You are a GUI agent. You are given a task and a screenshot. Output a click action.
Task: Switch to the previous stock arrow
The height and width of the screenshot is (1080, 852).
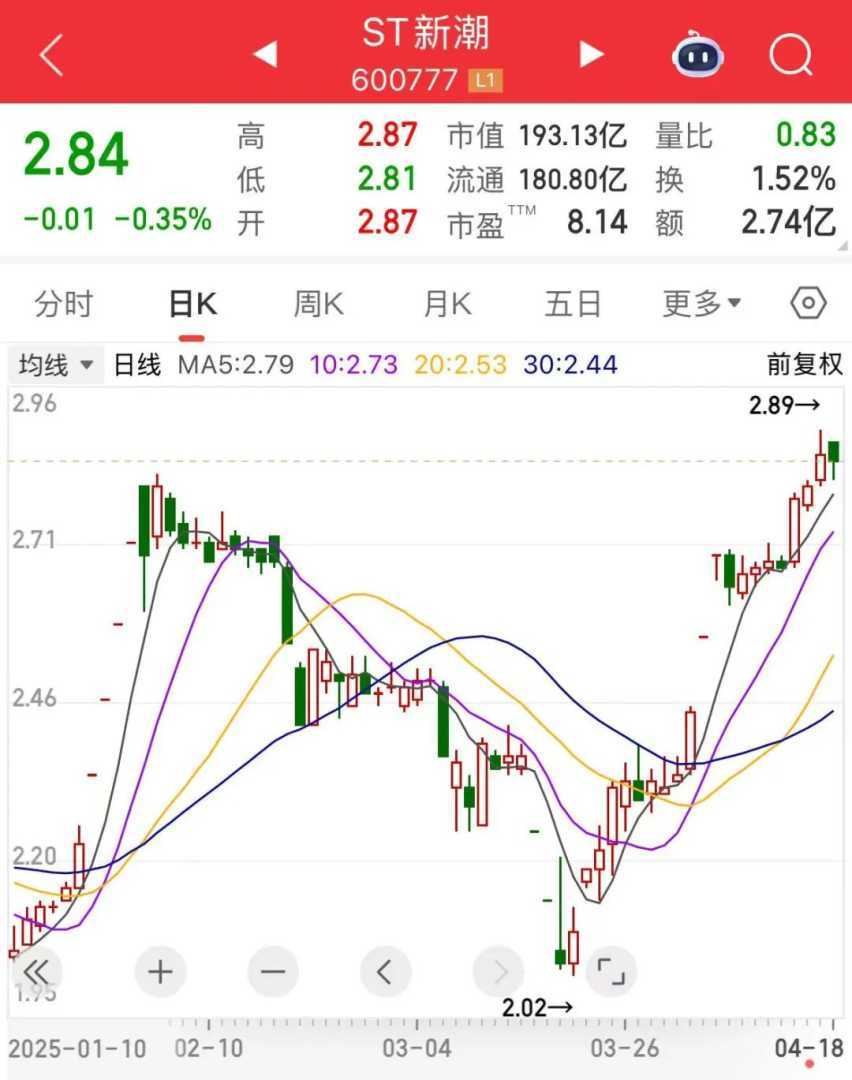265,54
